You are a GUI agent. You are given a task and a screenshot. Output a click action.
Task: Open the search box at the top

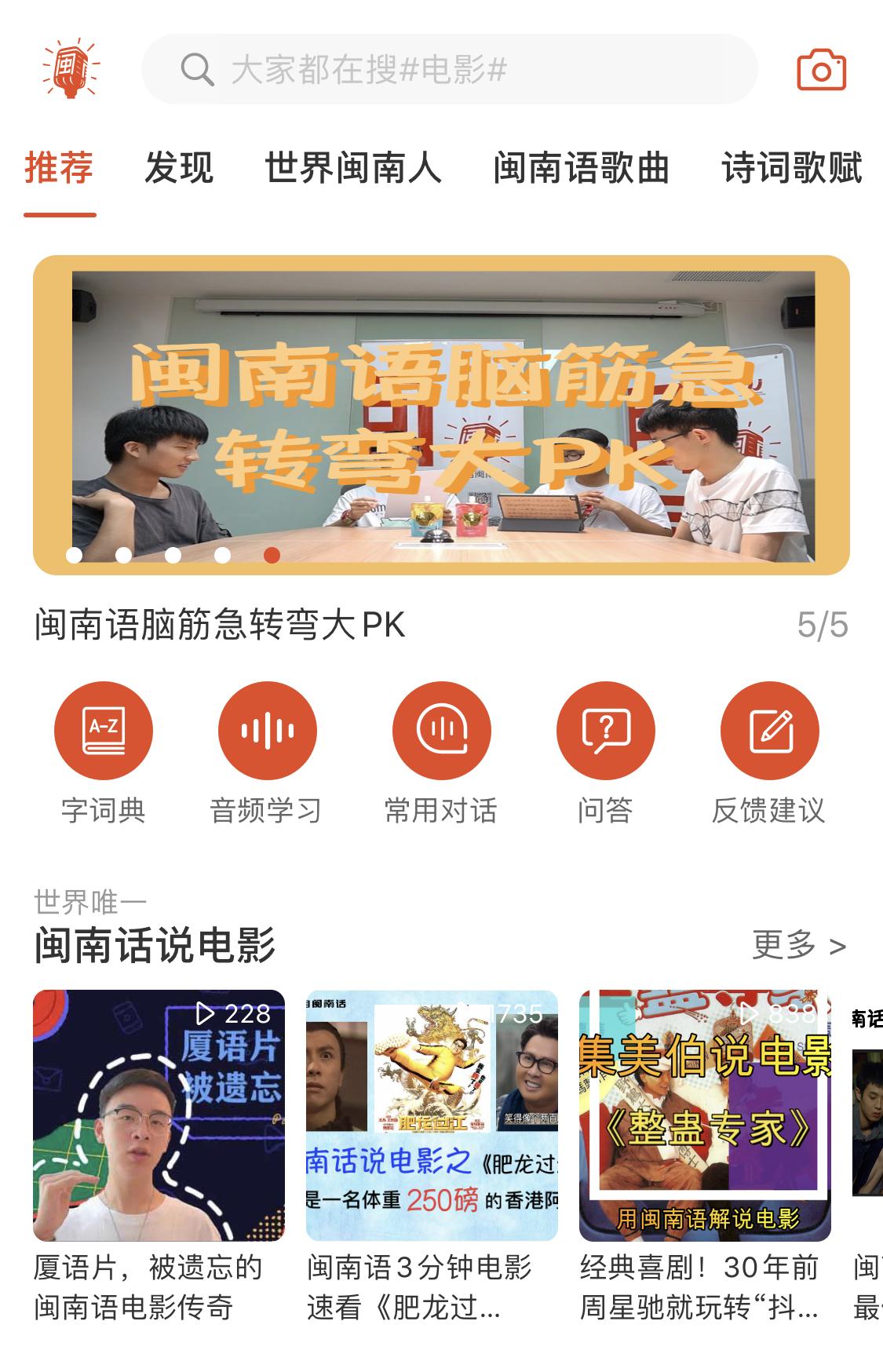tap(449, 70)
